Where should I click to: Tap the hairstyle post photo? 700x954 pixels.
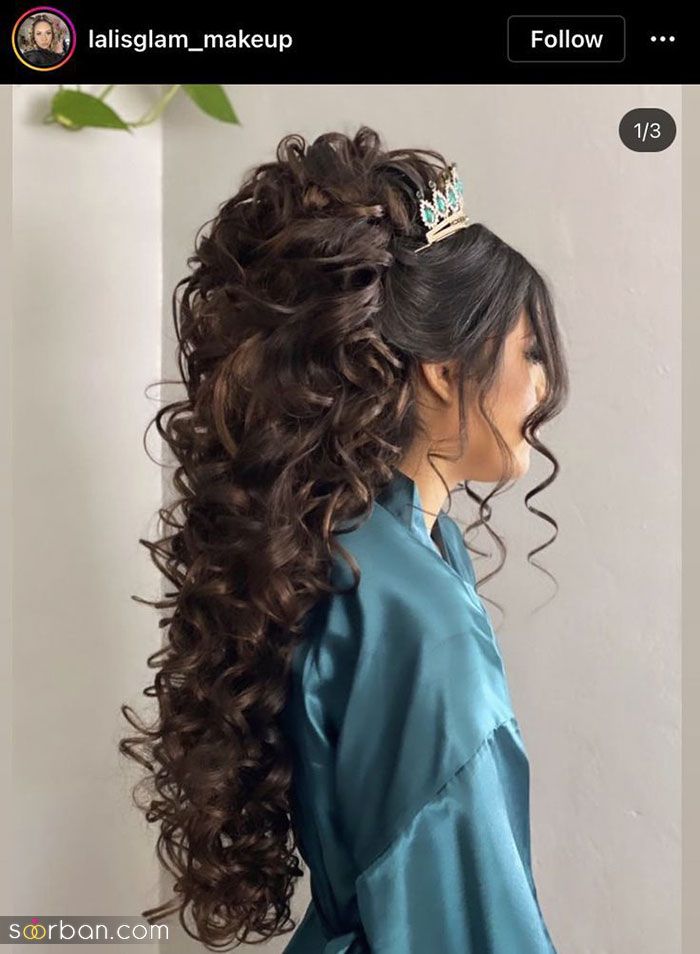click(350, 520)
